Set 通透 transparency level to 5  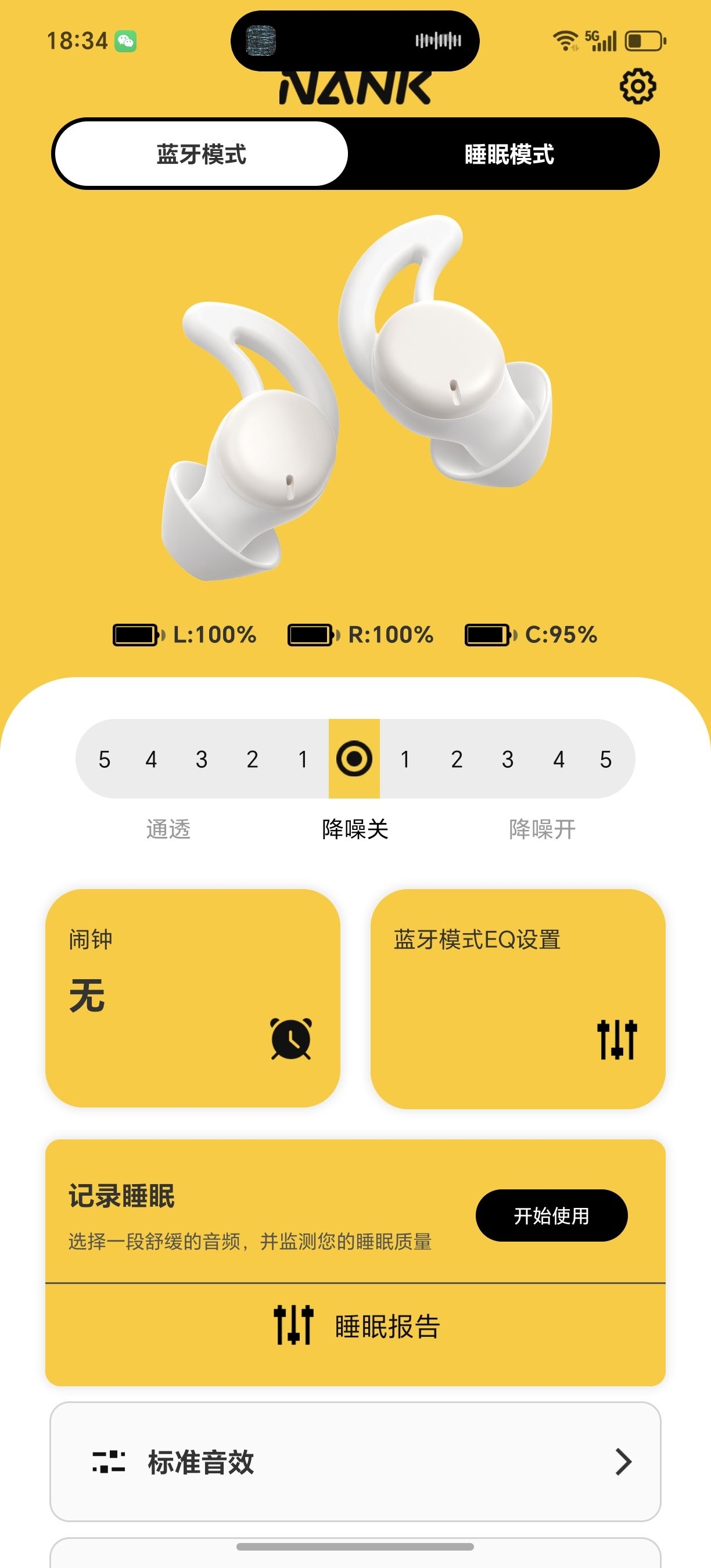105,759
